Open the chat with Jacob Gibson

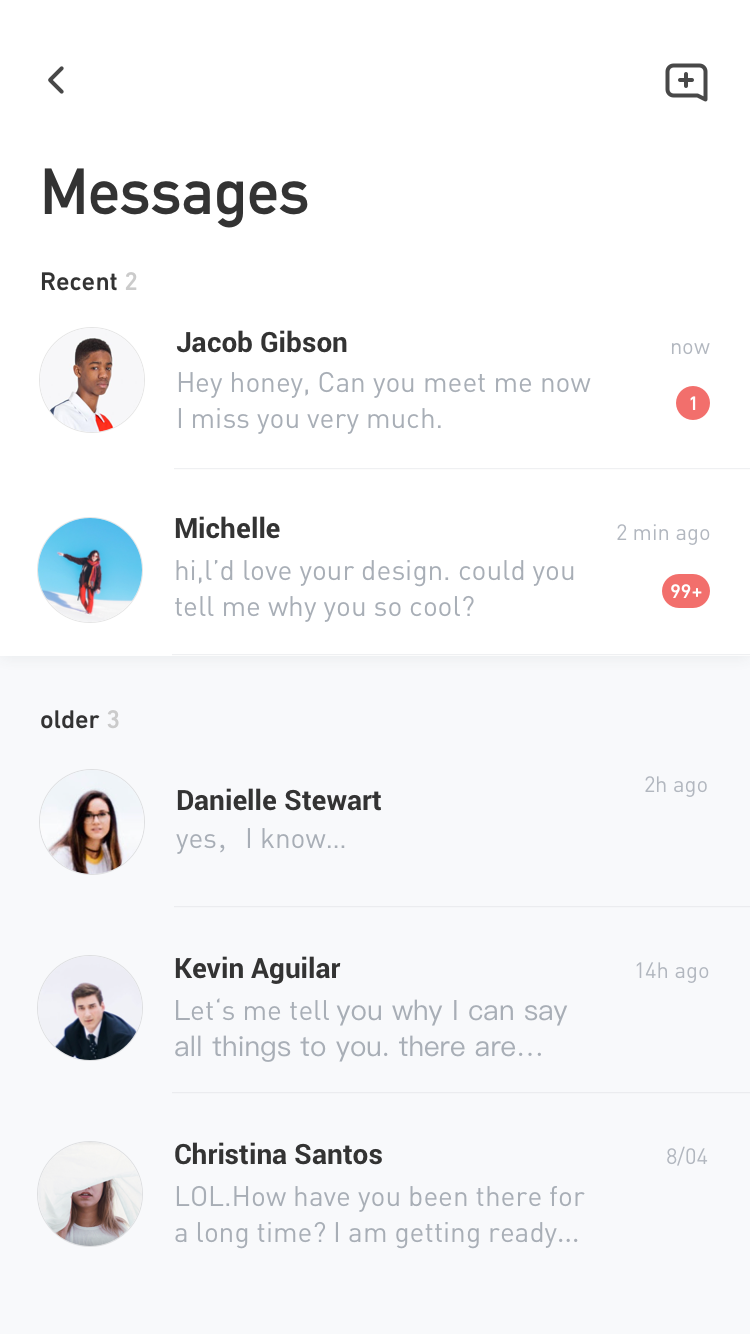coord(375,380)
